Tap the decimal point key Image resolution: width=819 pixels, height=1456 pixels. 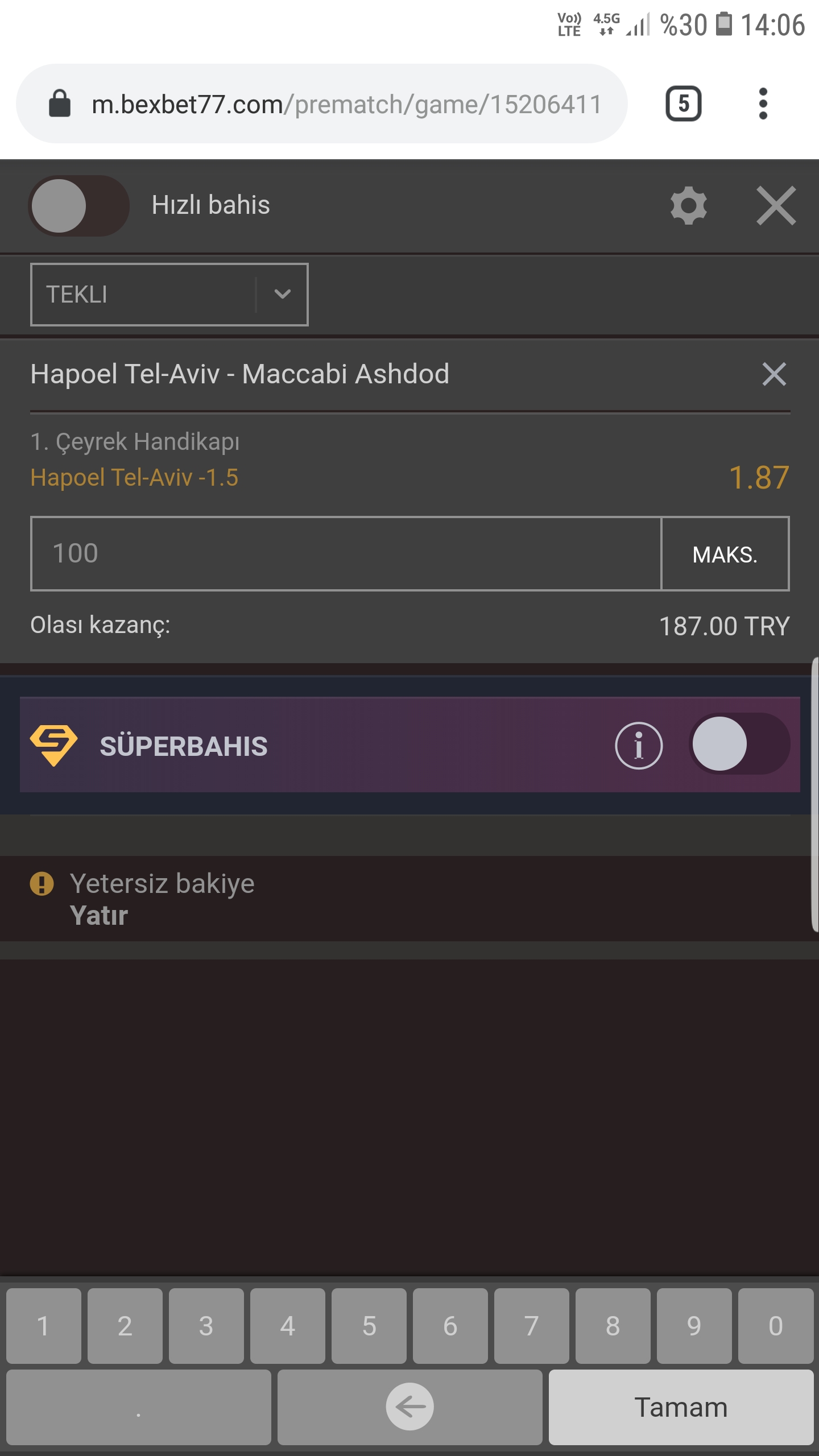pyautogui.click(x=138, y=1408)
